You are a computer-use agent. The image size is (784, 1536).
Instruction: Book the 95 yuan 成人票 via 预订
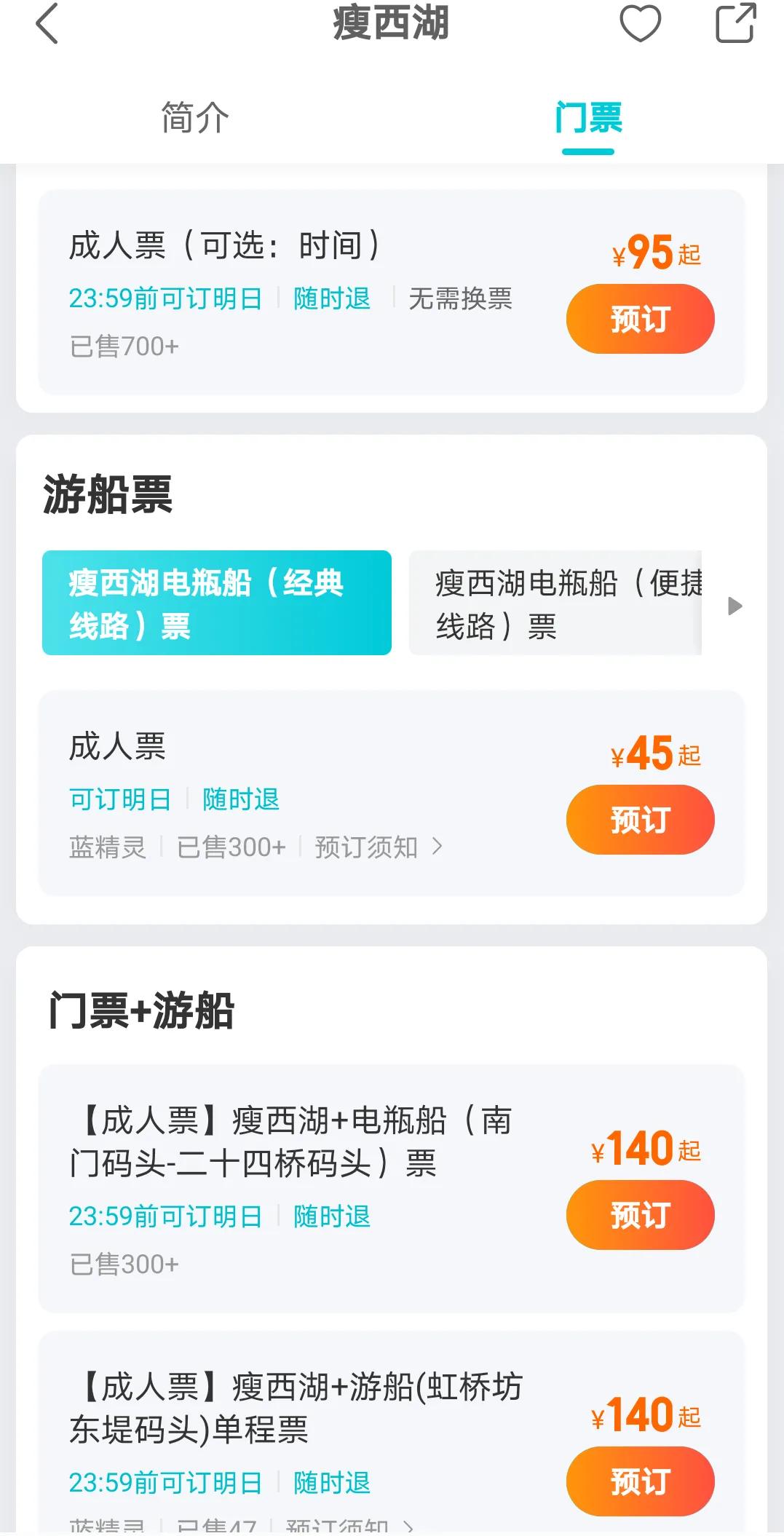click(x=640, y=318)
